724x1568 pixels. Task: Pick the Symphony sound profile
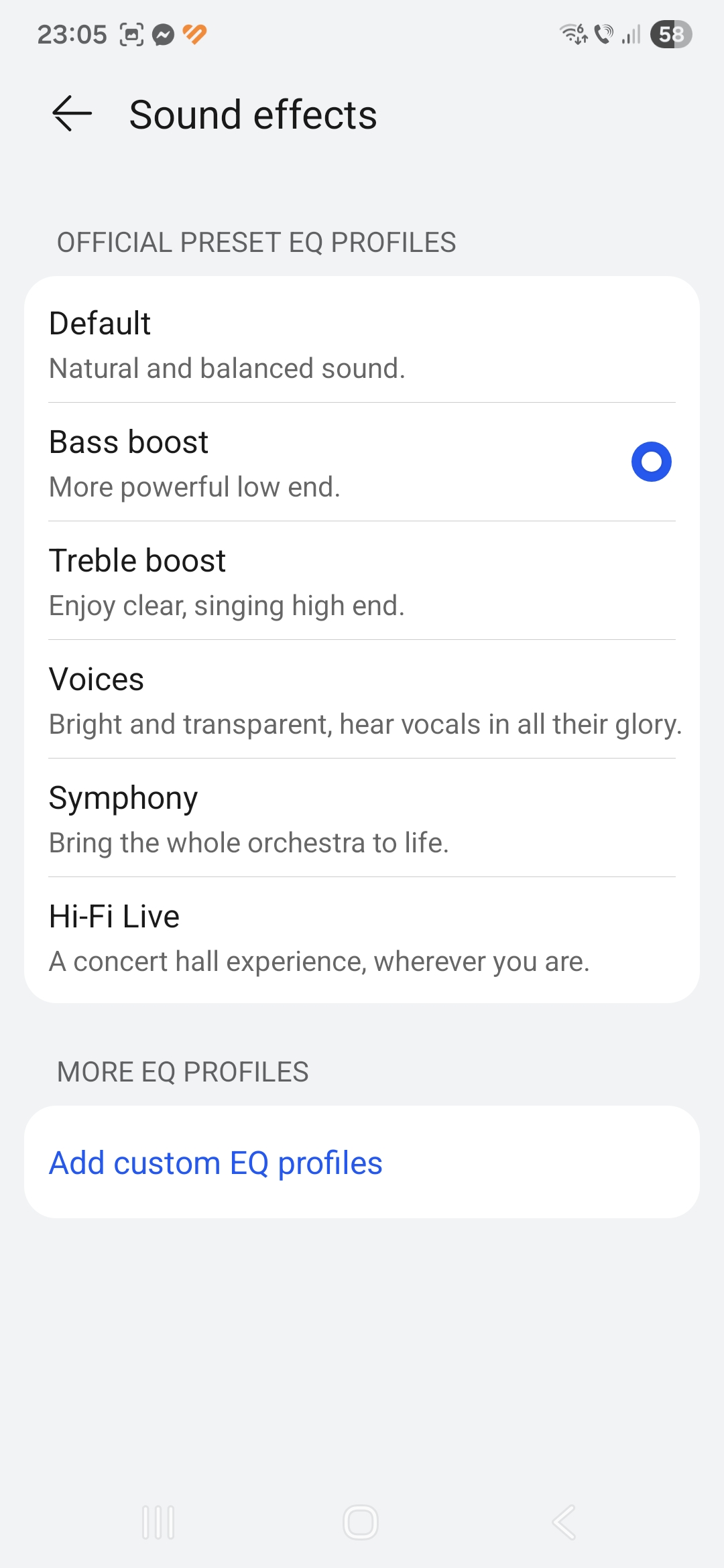click(x=362, y=819)
